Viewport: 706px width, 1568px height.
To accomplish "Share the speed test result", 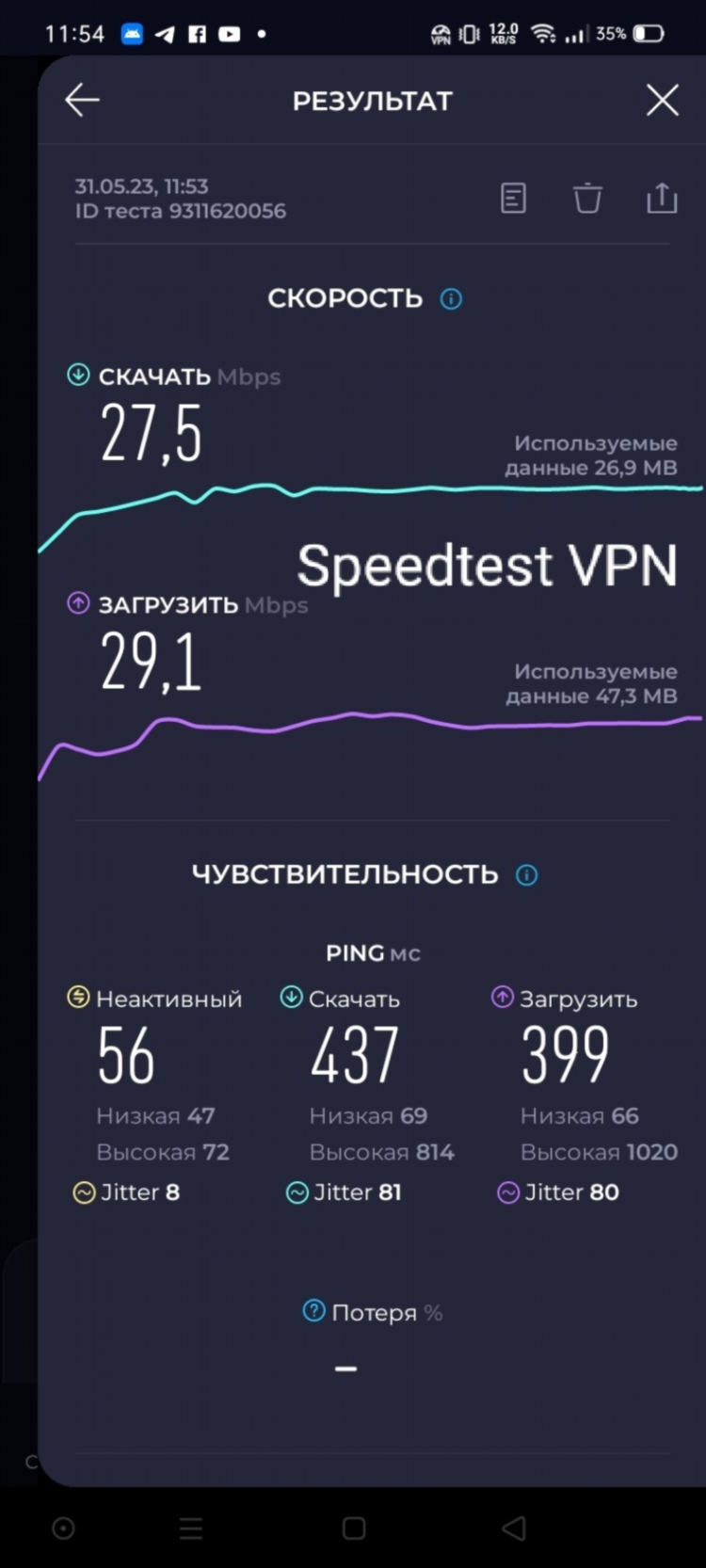I will (x=662, y=198).
